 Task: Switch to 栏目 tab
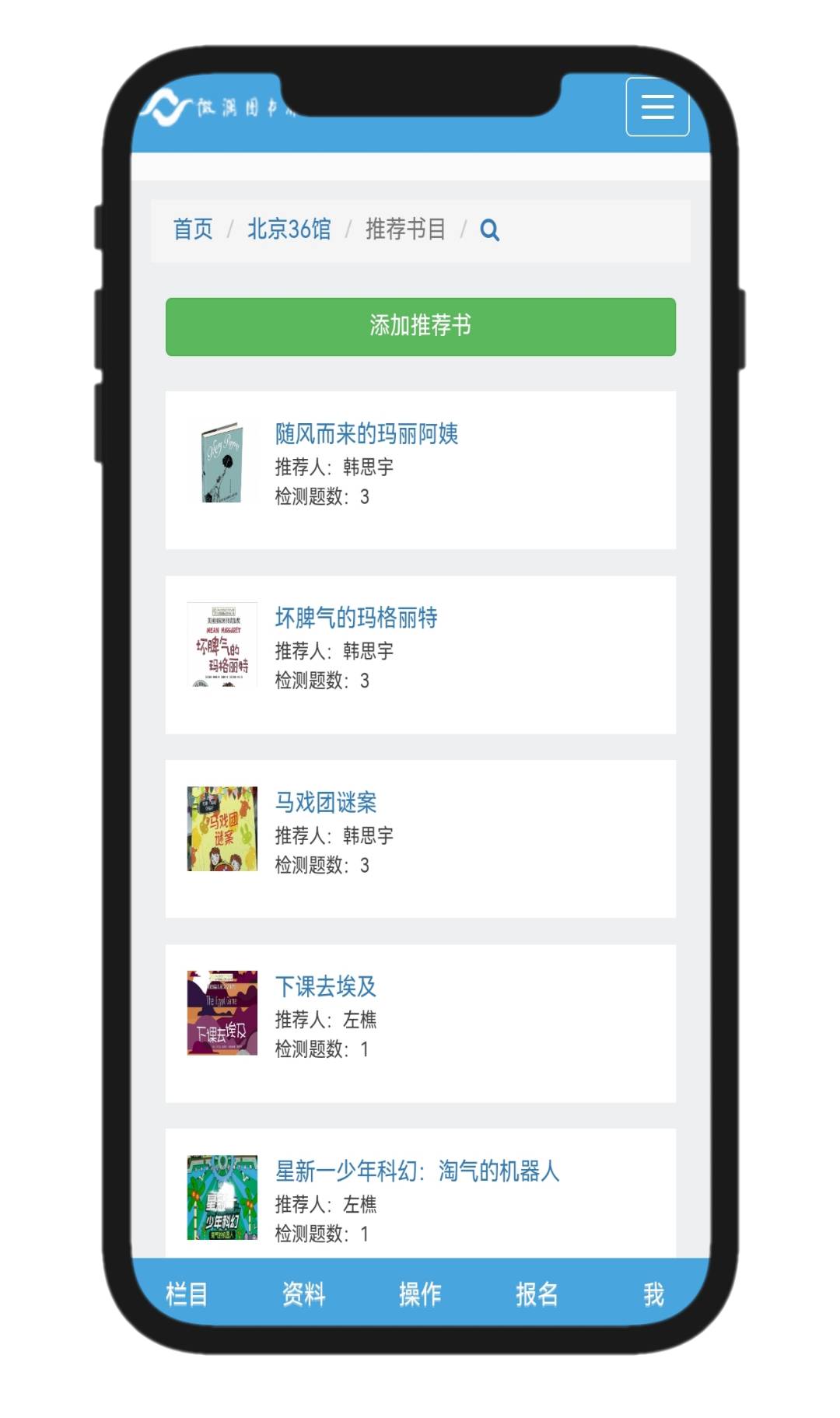[187, 1294]
